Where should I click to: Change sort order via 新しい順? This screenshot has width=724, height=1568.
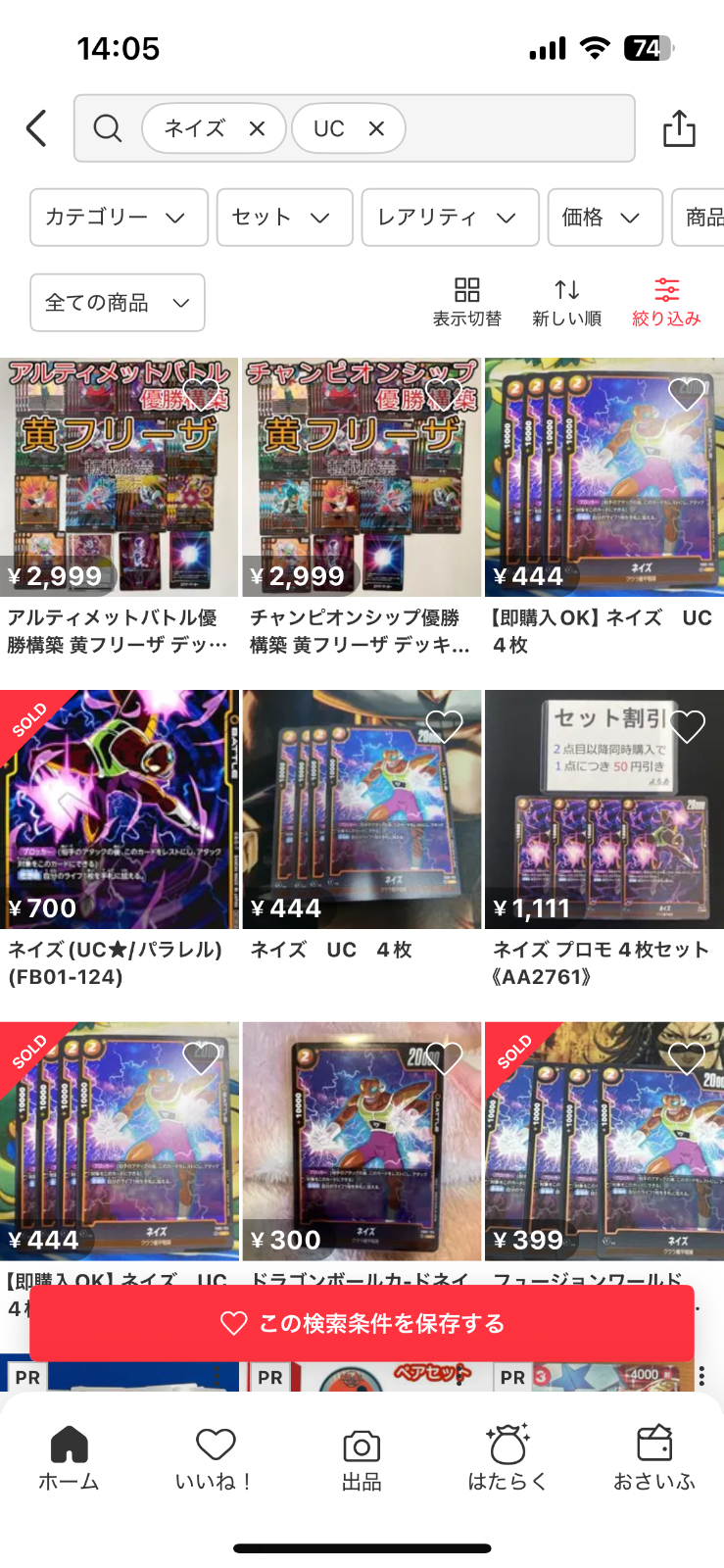coord(566,302)
